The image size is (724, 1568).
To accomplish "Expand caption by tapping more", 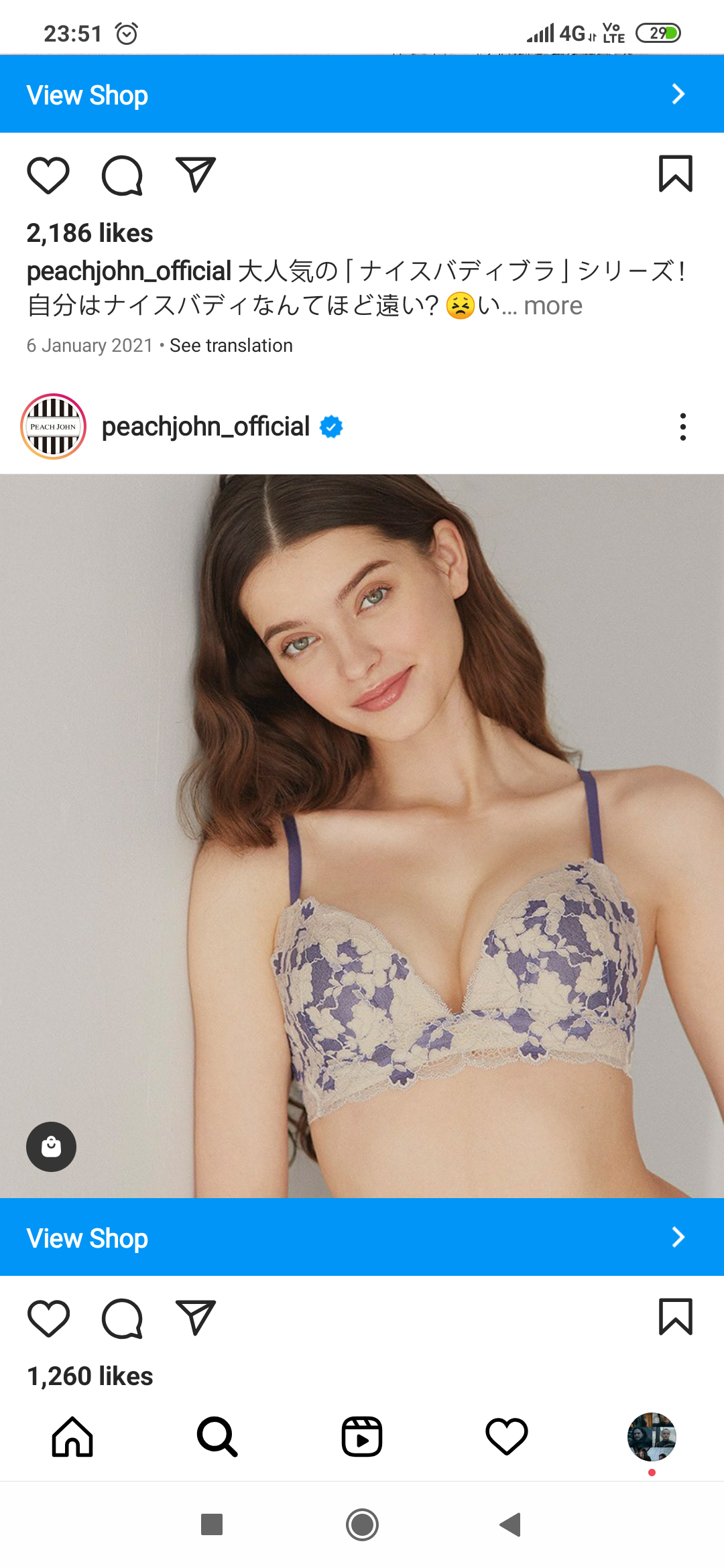I will 553,306.
